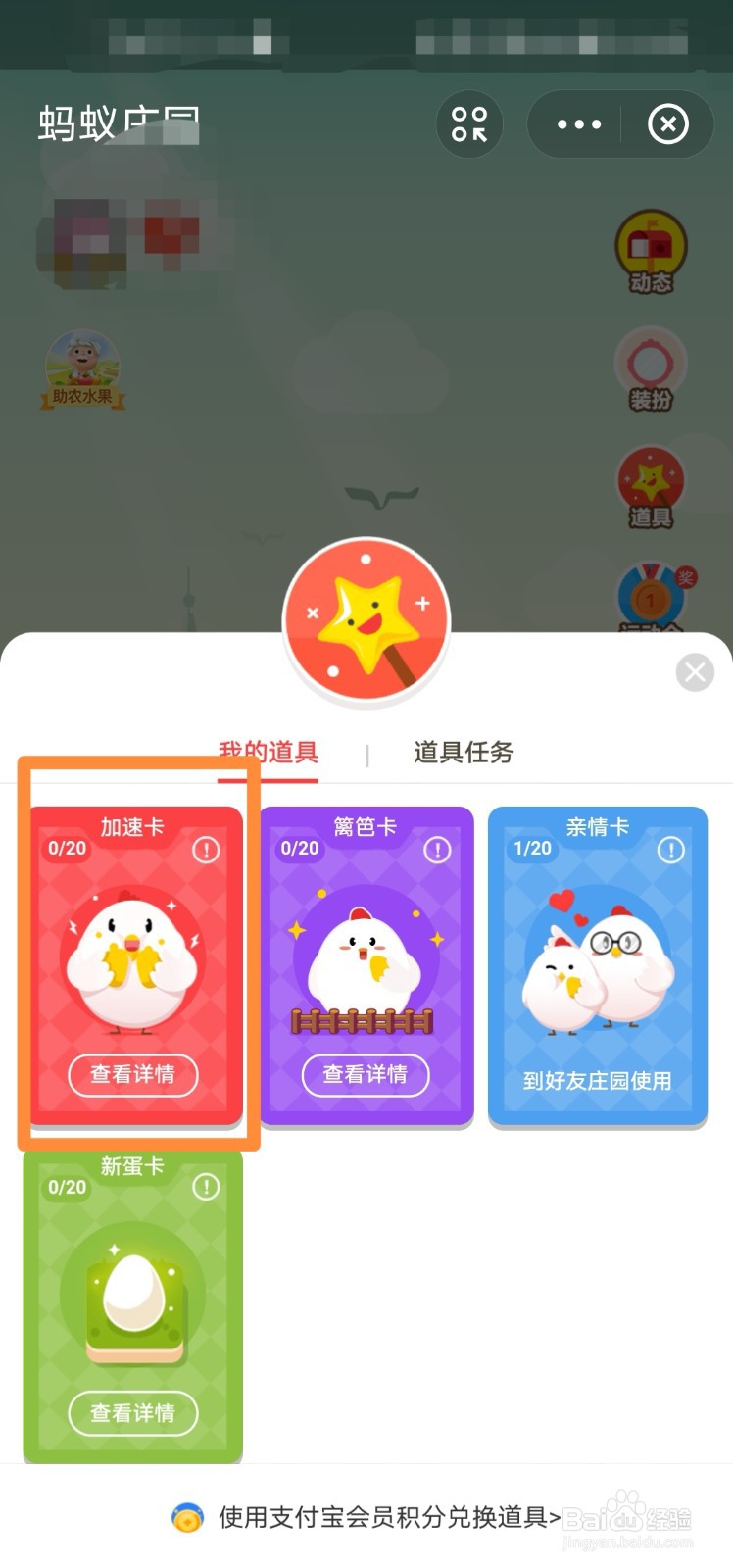
Task: Click 查看详情 on the 加速卡 card
Action: coord(133,1075)
